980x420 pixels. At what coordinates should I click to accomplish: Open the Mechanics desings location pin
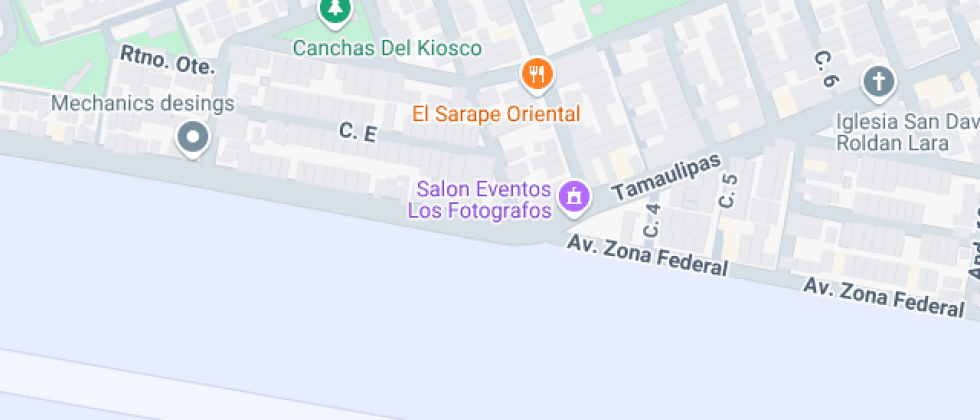(192, 137)
